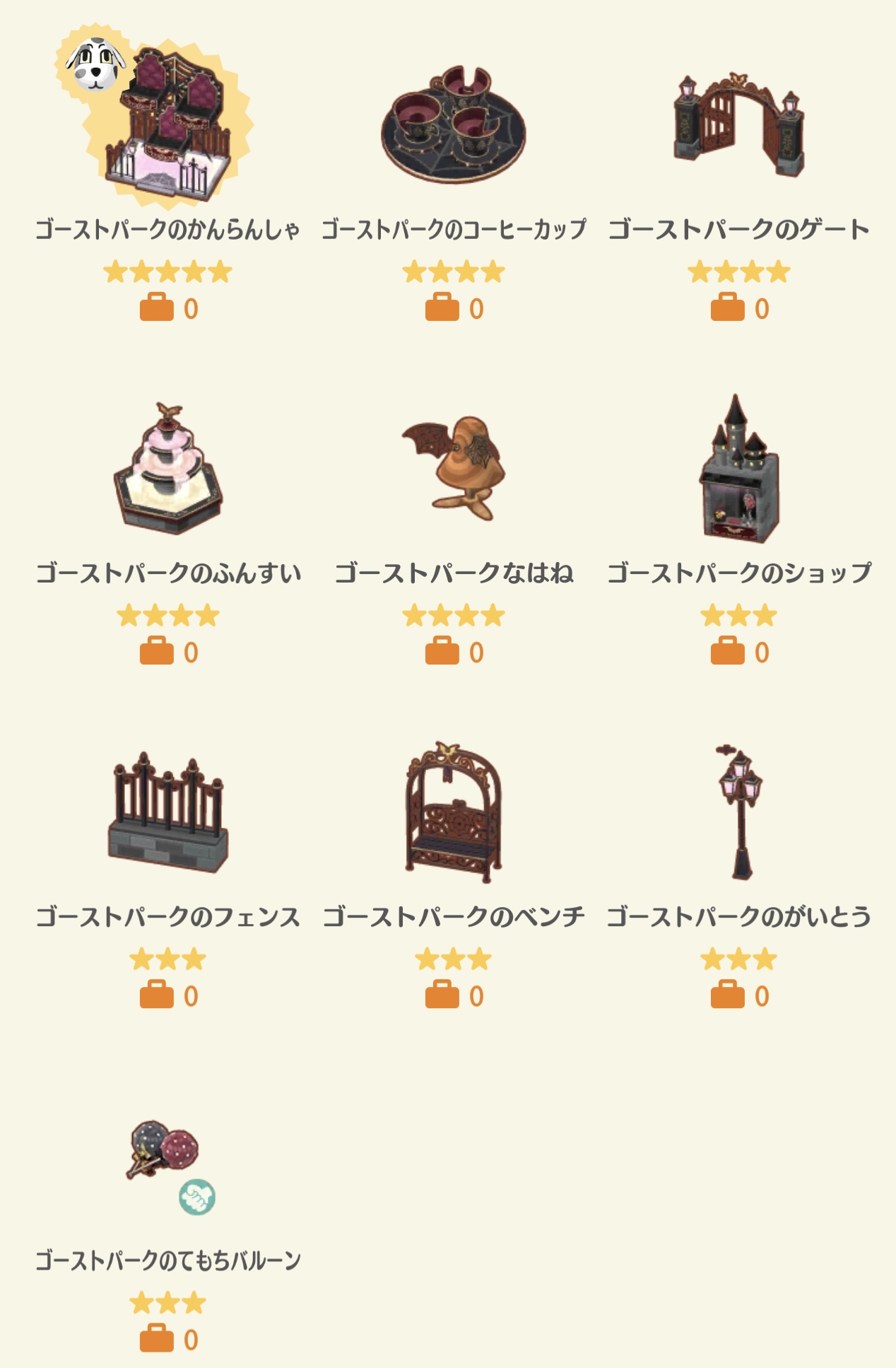This screenshot has height=1368, width=896.
Task: Select the ゴーストパークのショップ item
Action: coord(739,470)
